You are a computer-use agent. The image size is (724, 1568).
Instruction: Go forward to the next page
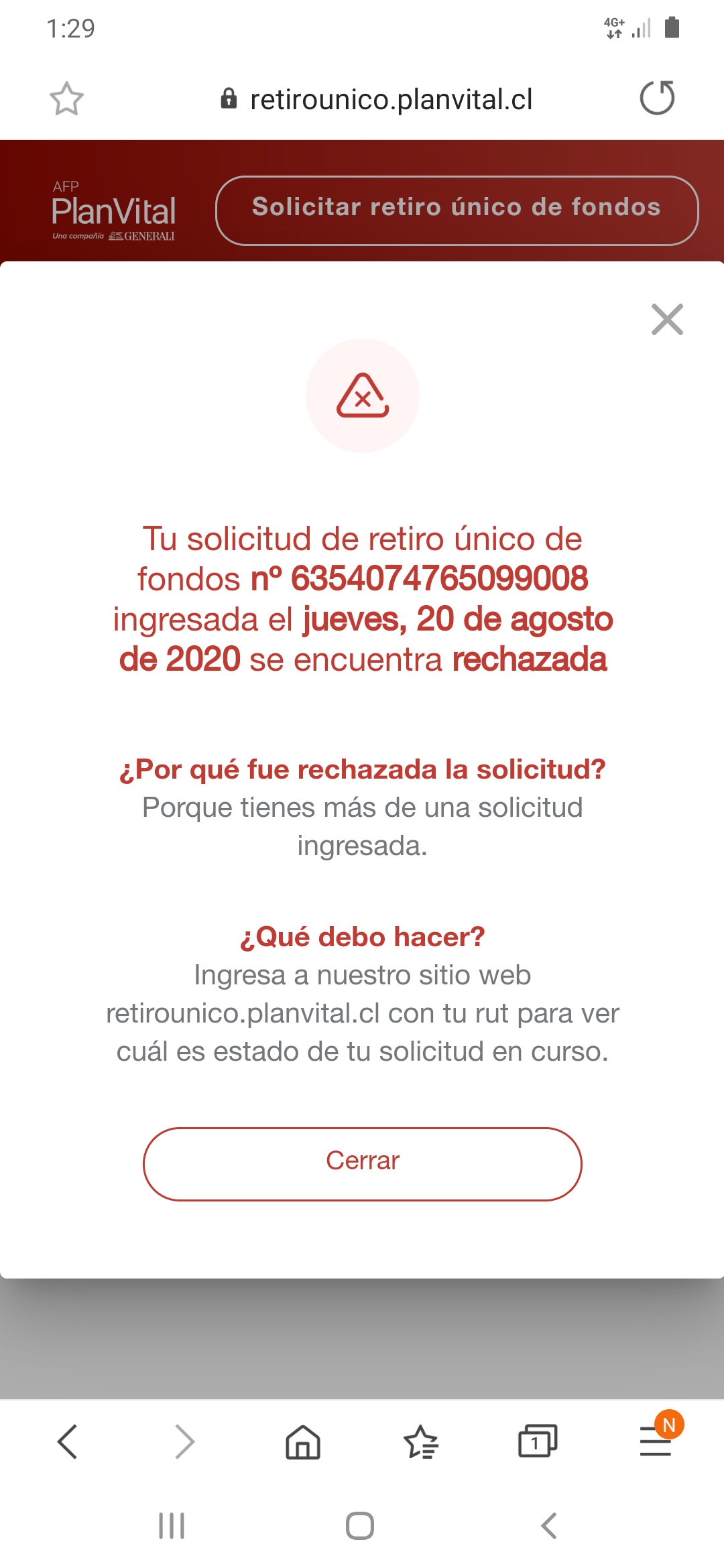click(x=185, y=1441)
